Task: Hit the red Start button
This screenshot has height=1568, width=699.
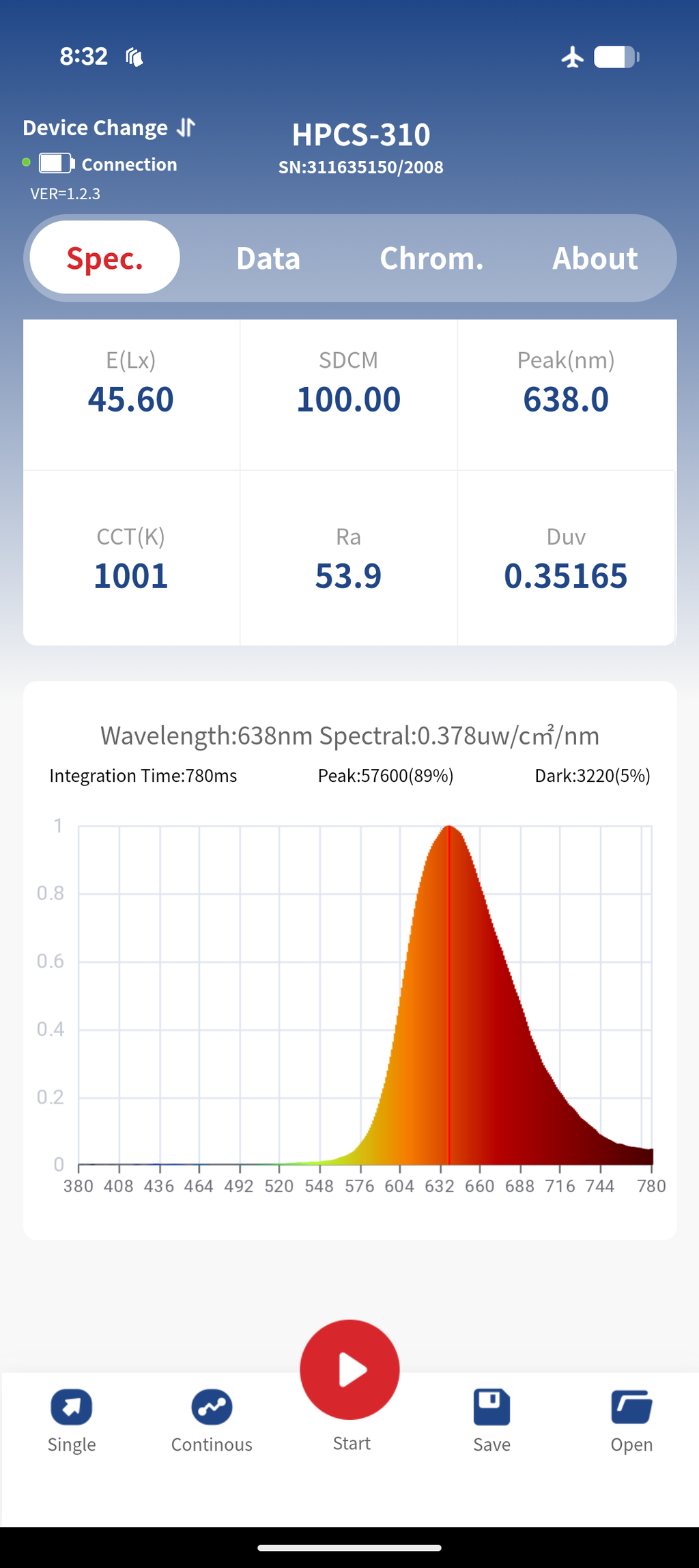Action: [349, 1369]
